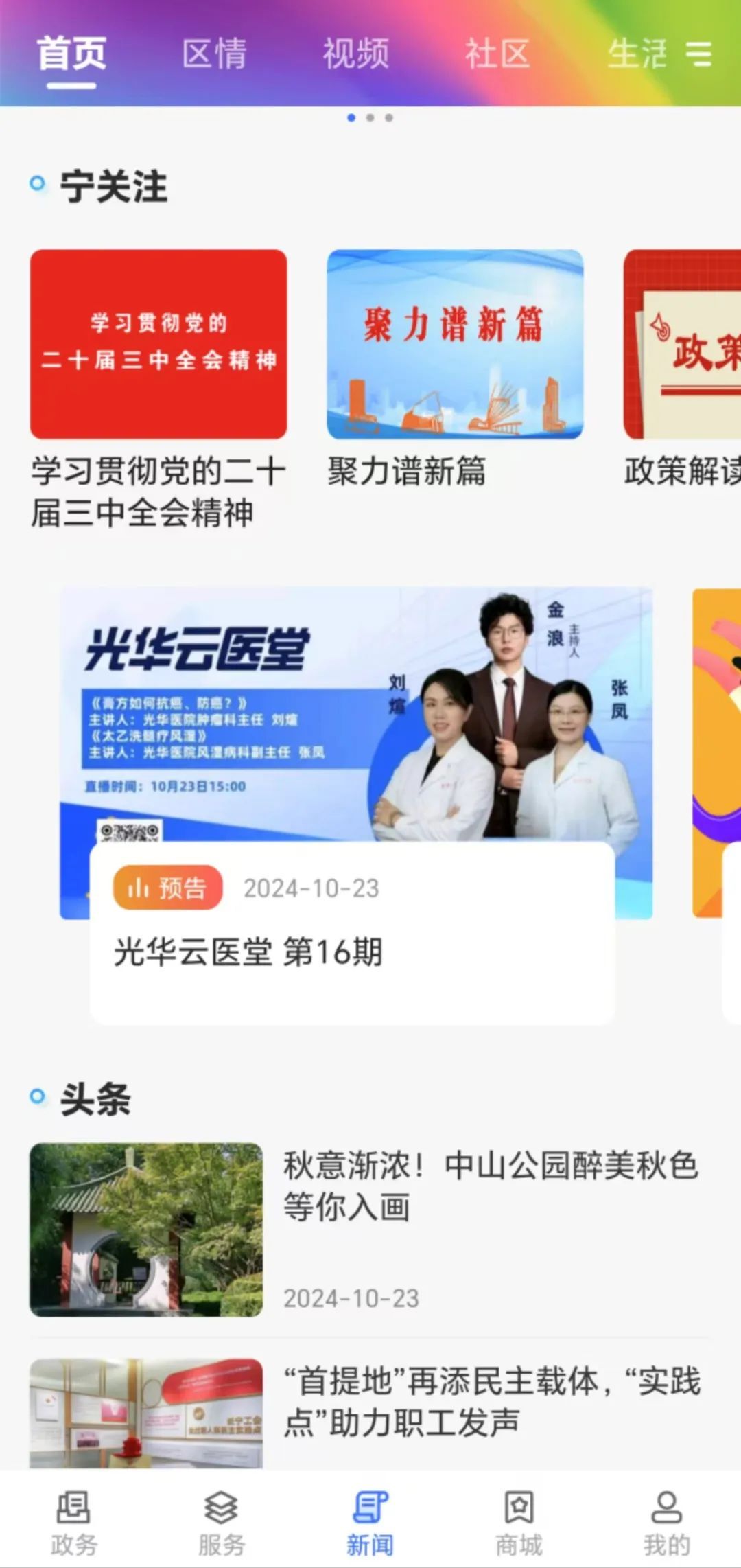The image size is (741, 1568).
Task: Open the 我的 profile tab
Action: 666,1524
